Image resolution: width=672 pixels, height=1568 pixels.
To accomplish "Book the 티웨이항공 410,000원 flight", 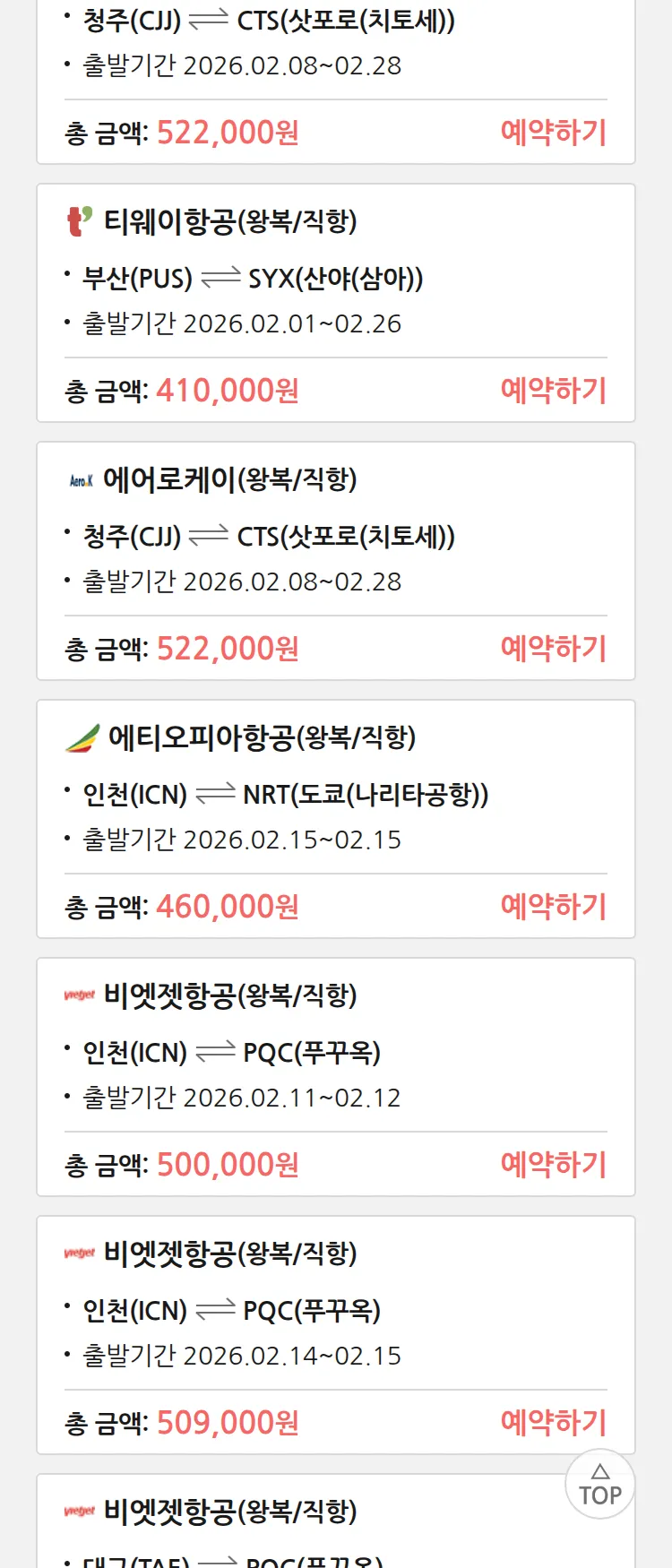I will [553, 391].
